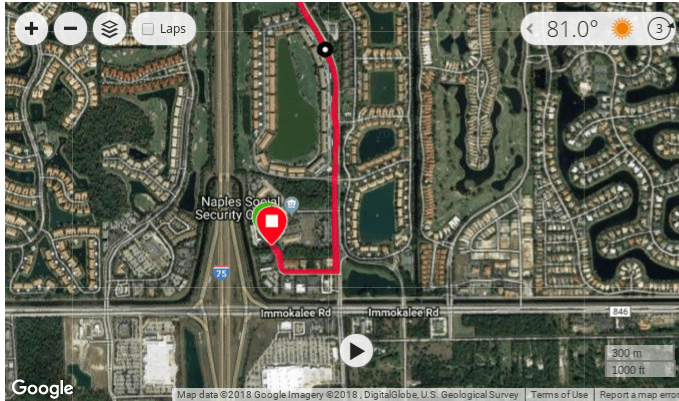The image size is (679, 401).
Task: Open the map layers selector
Action: tap(109, 28)
